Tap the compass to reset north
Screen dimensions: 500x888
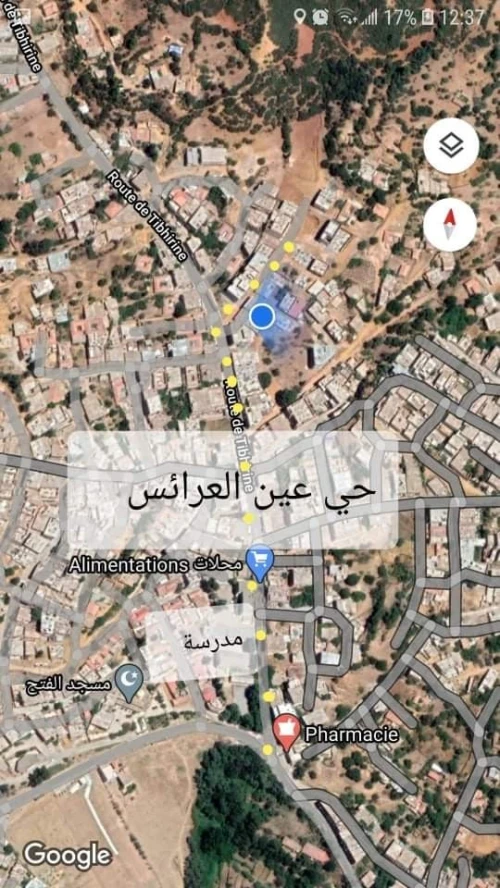[451, 224]
